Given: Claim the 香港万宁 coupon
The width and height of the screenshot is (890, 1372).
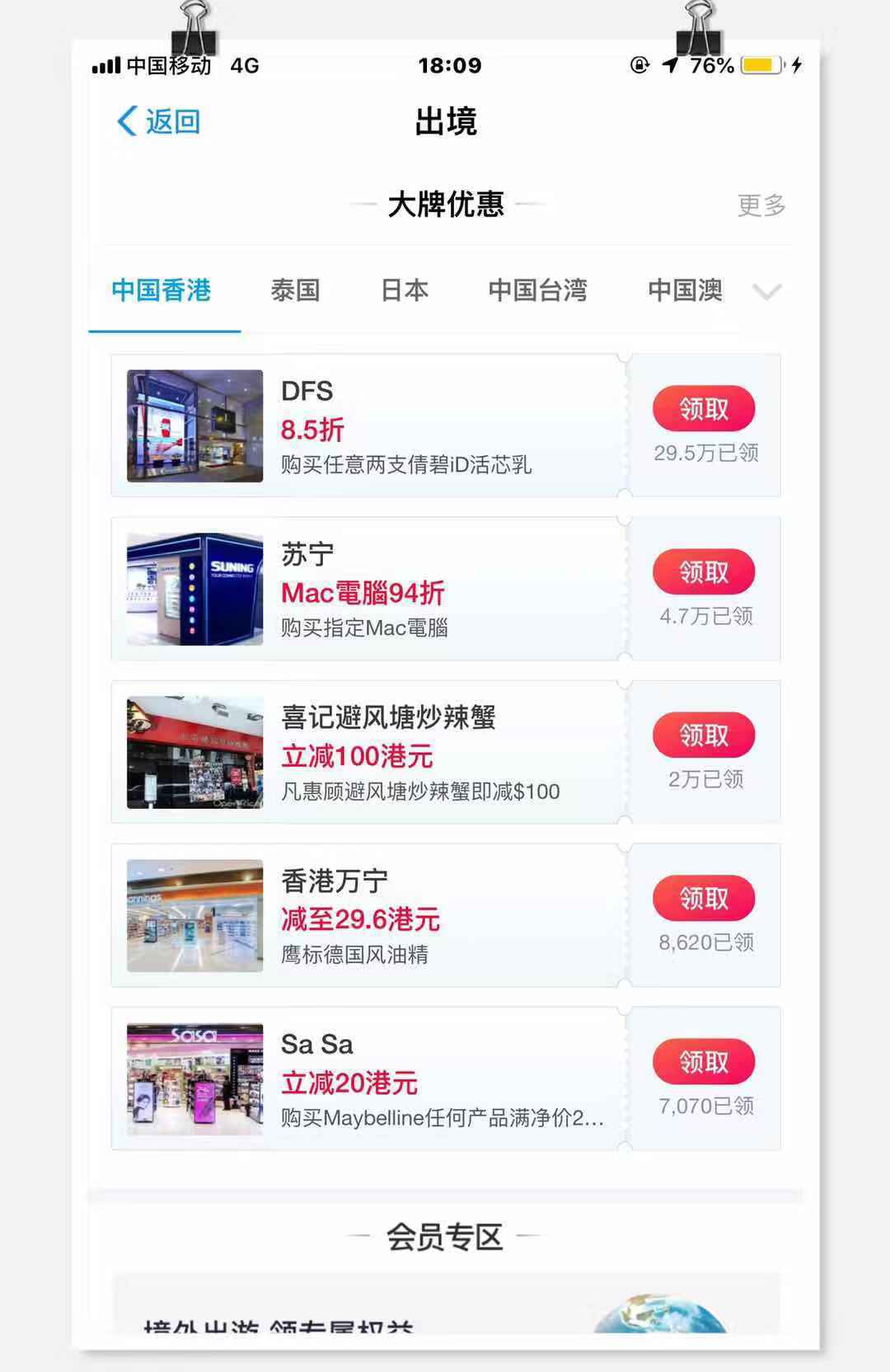Looking at the screenshot, I should click(x=704, y=899).
